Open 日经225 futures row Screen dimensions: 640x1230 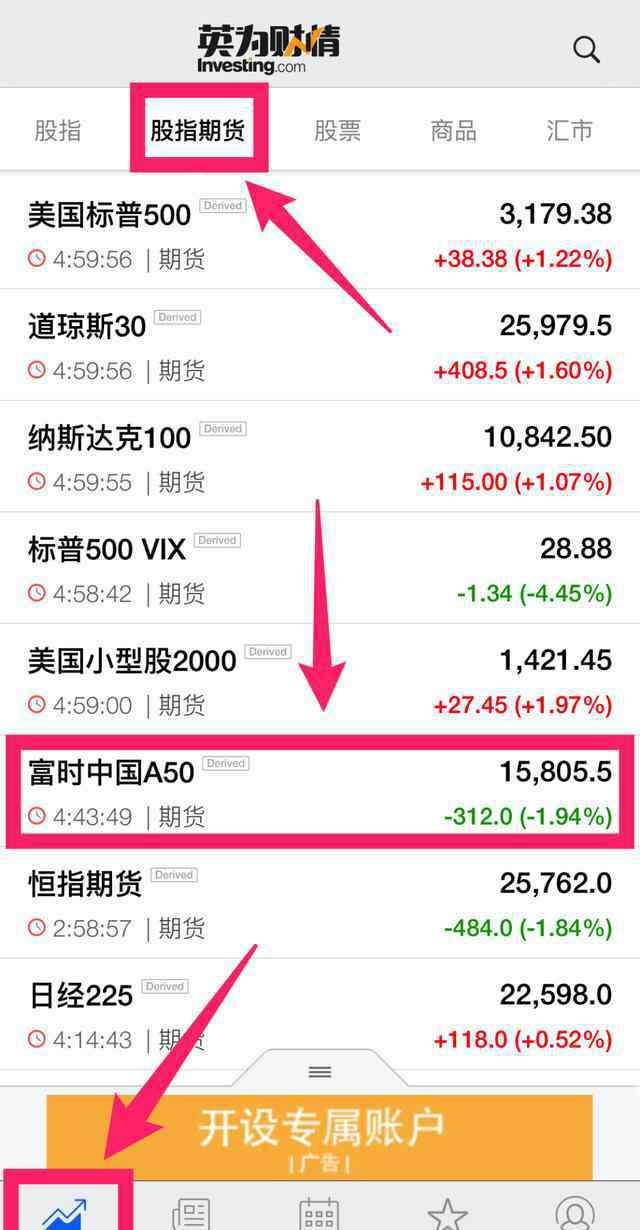click(x=320, y=1015)
